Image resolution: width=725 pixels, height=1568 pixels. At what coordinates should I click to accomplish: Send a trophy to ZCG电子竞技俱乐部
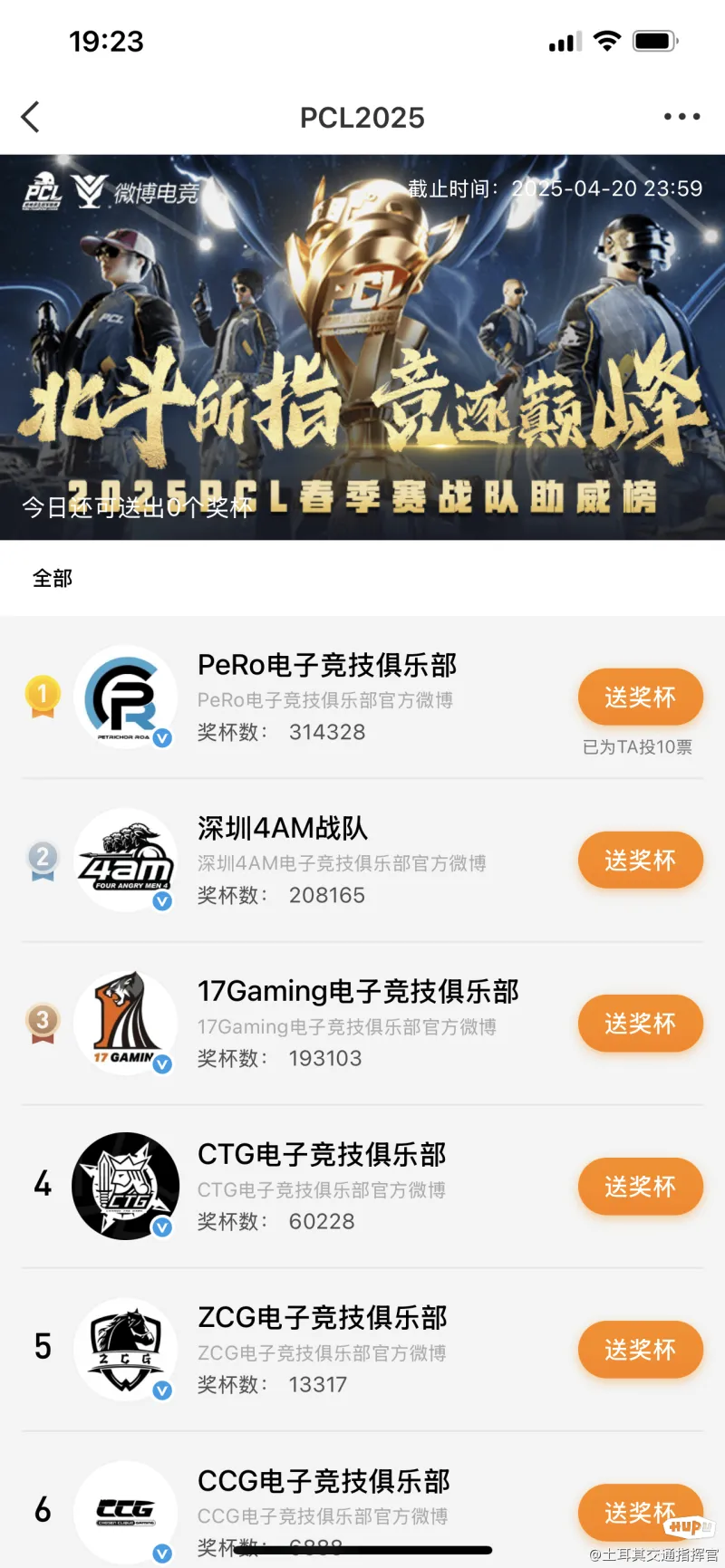click(x=641, y=1350)
